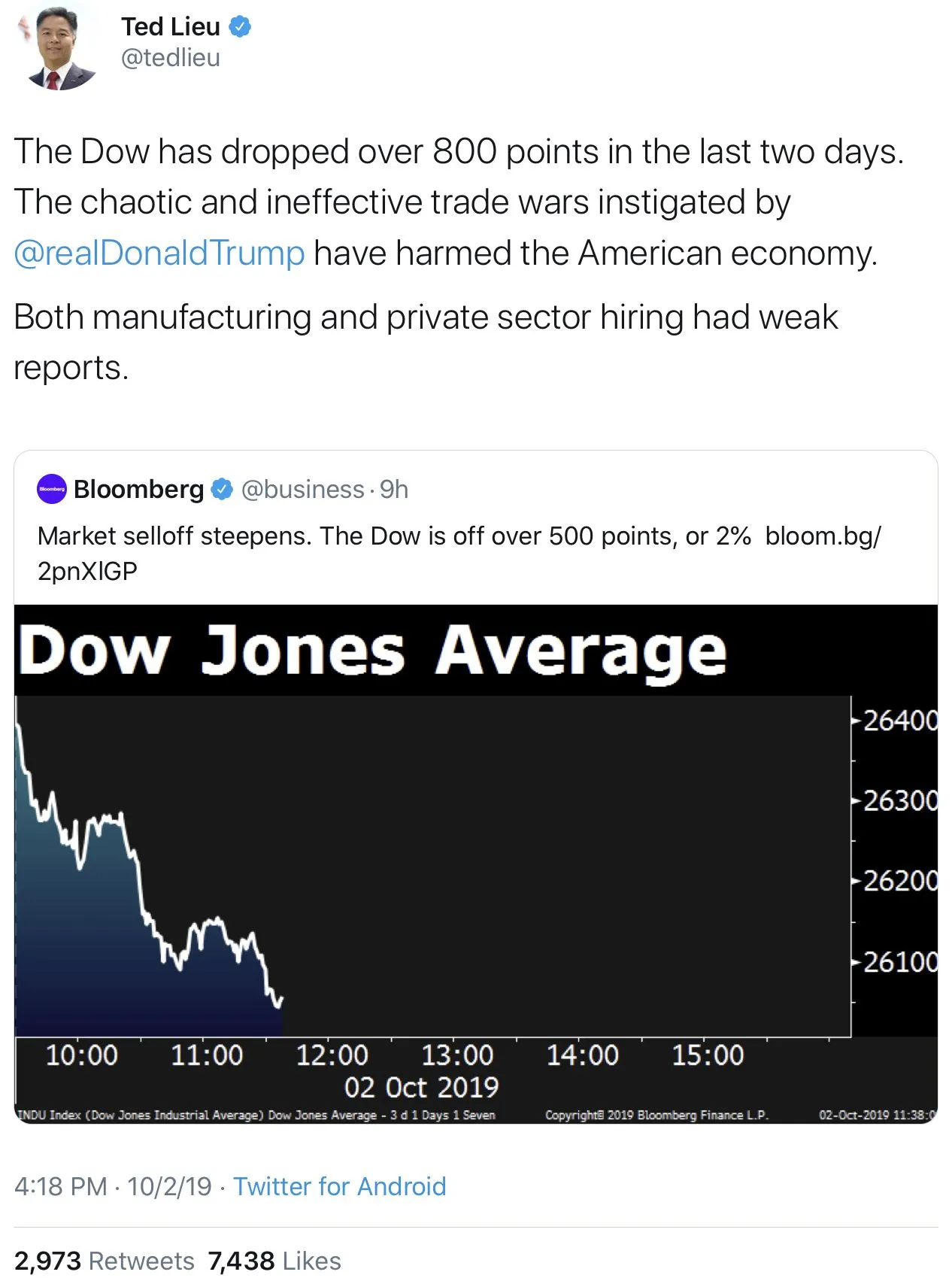View the 7,438 Likes list
Image resolution: width=952 pixels, height=1281 pixels.
274,1261
